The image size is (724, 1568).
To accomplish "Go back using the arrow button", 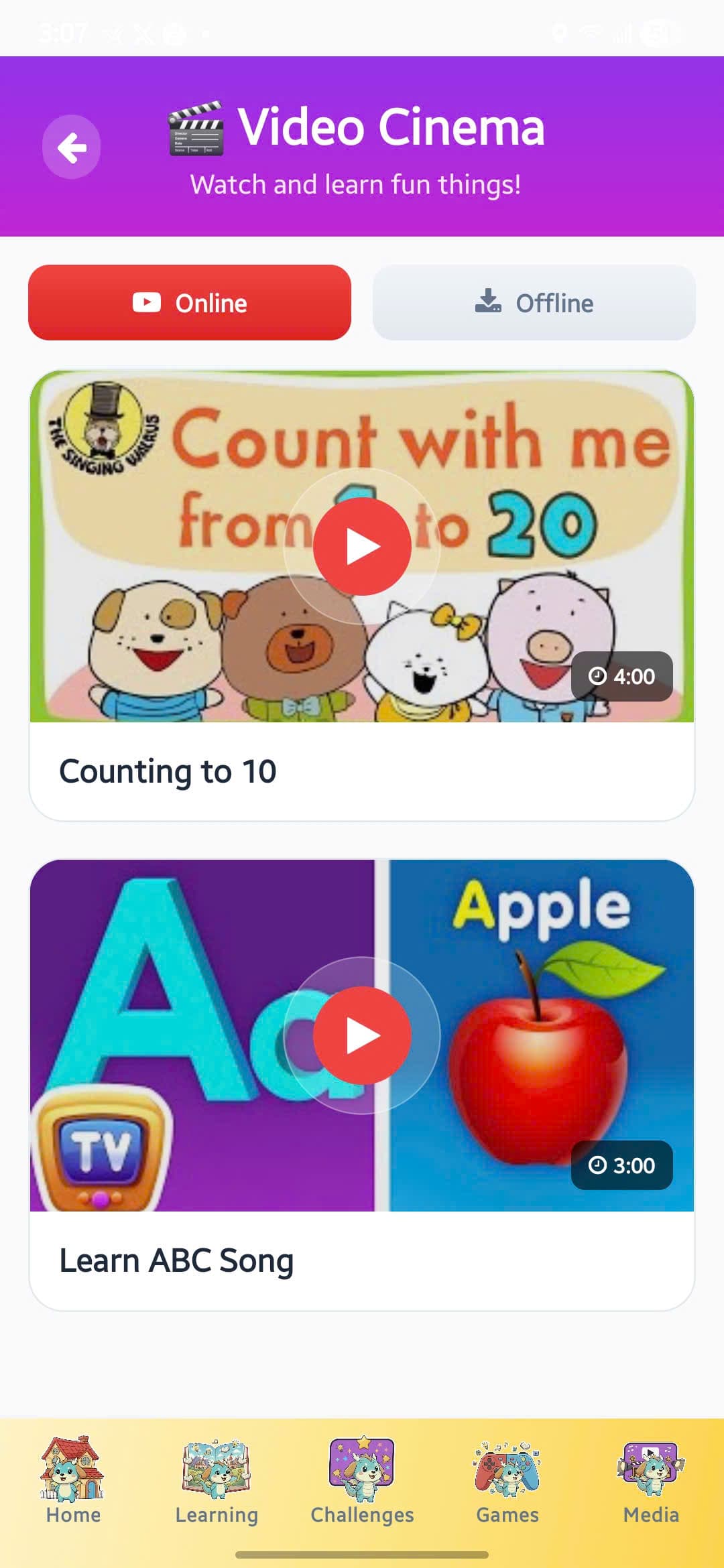I will pos(72,147).
